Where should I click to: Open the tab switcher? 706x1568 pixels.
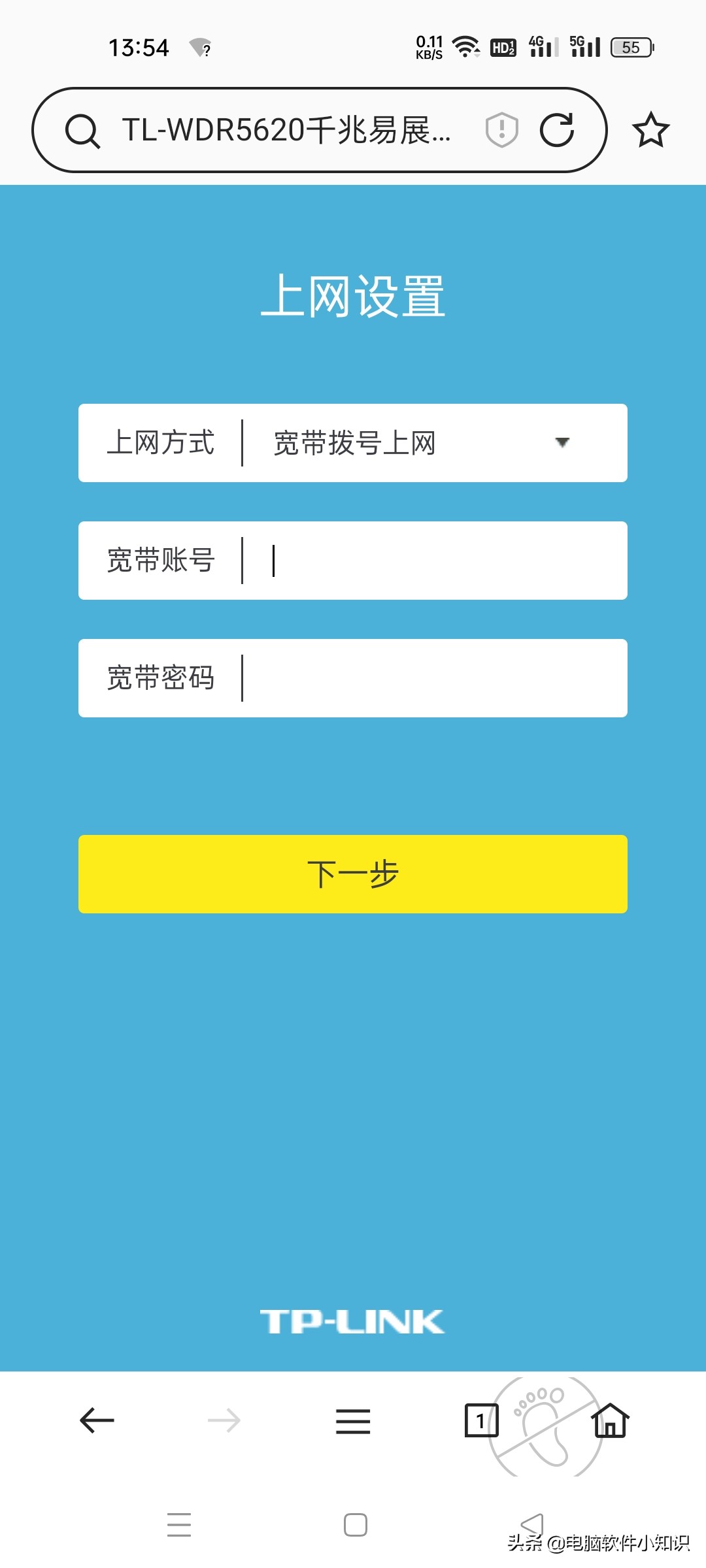[480, 1420]
